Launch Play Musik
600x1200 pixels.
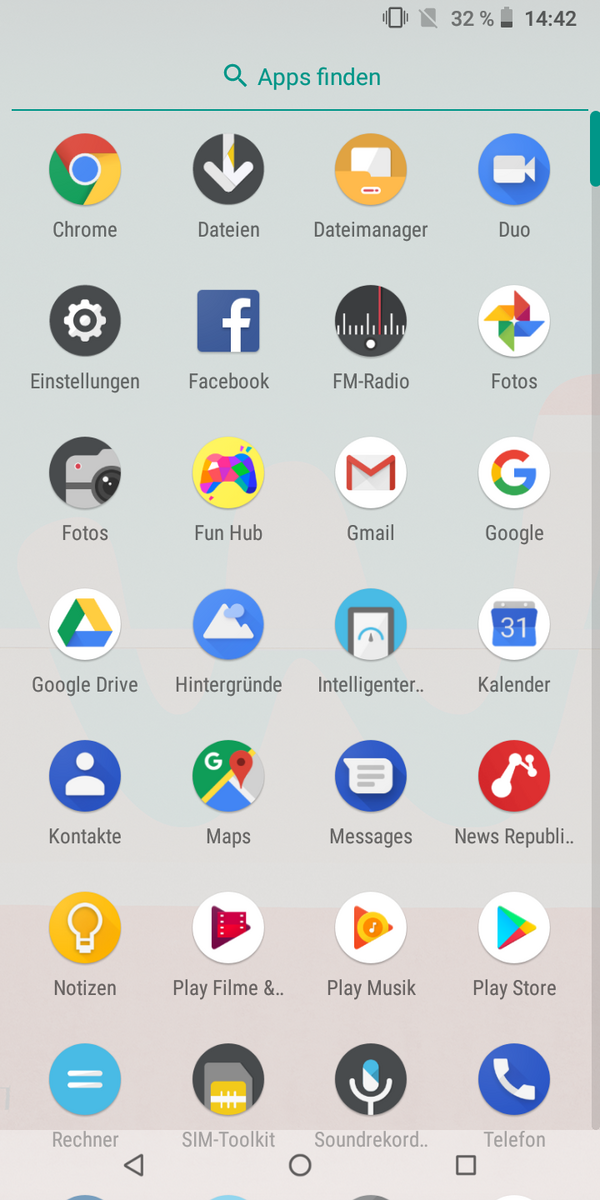tap(370, 929)
